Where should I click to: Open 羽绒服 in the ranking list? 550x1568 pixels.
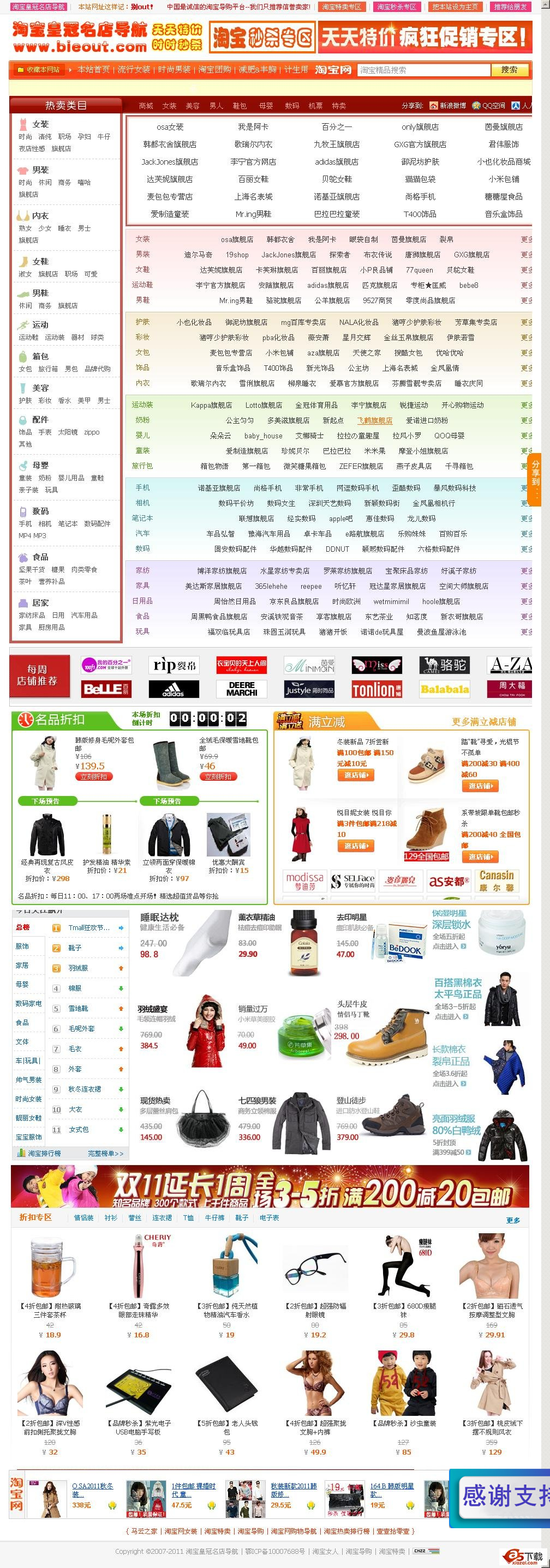click(78, 968)
